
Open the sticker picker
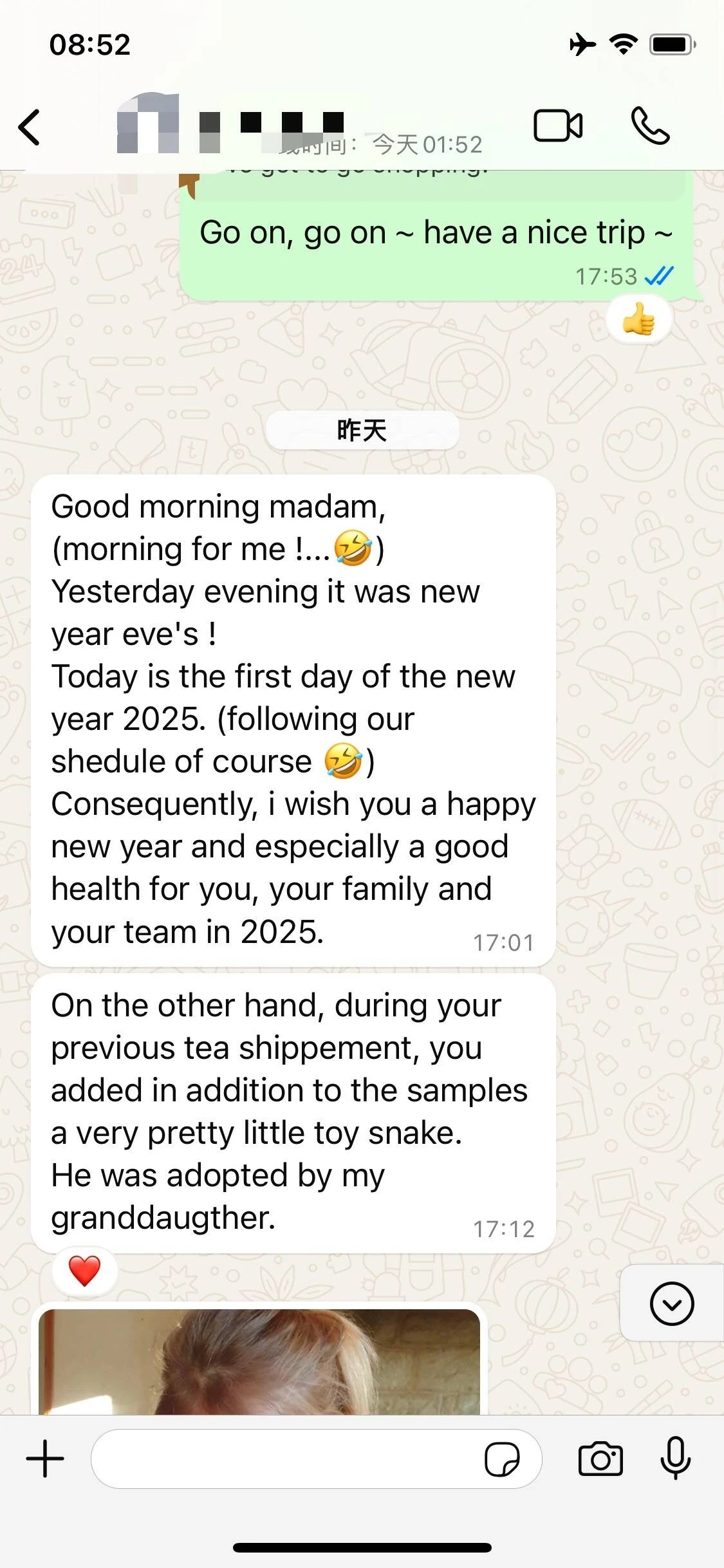[501, 1459]
